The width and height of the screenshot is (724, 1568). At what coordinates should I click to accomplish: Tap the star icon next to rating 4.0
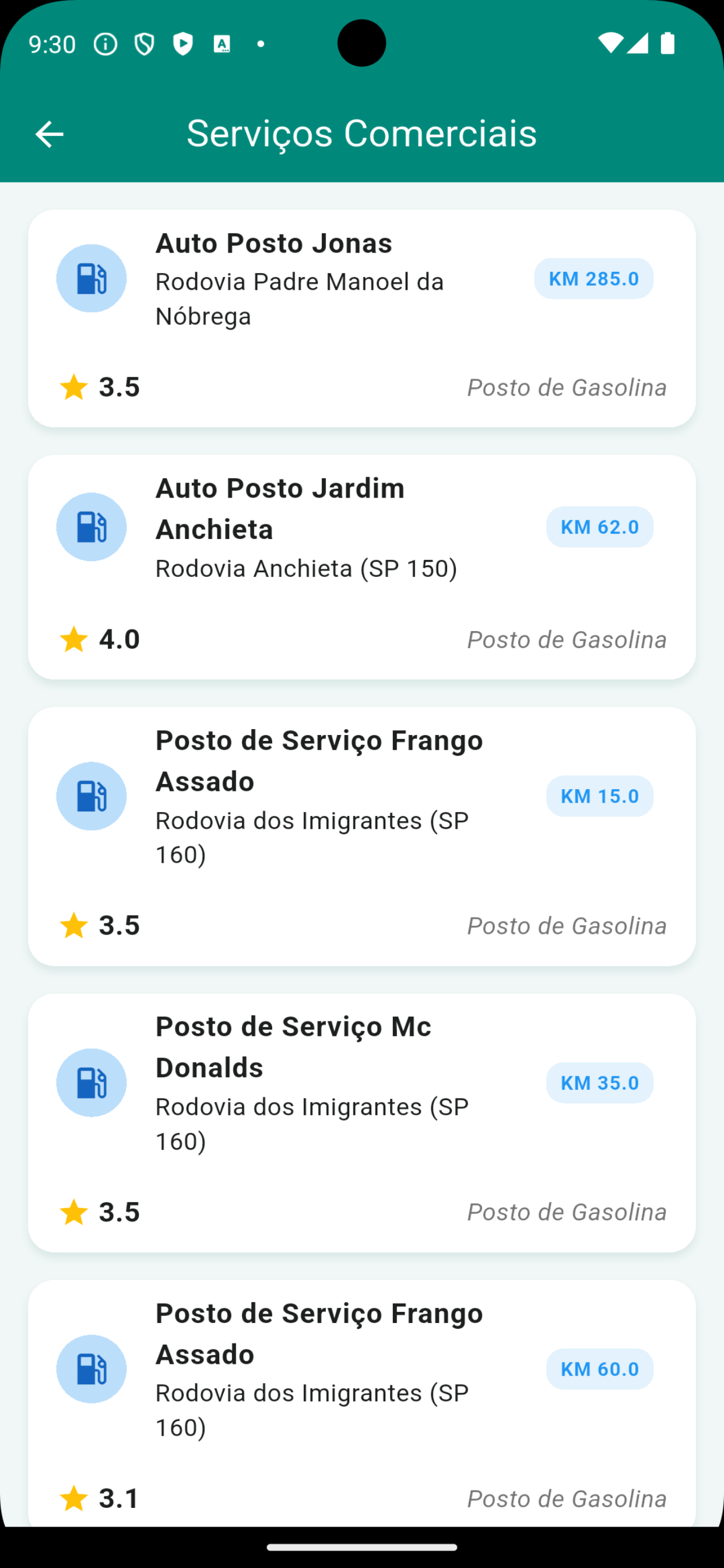(x=74, y=639)
